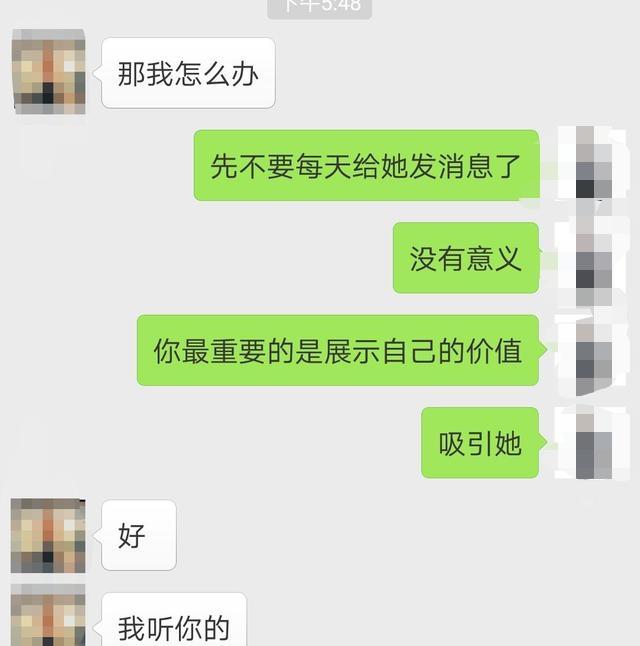Tap sender avatar next to 先不要每天给她发消息了
The height and width of the screenshot is (646, 640).
click(591, 164)
